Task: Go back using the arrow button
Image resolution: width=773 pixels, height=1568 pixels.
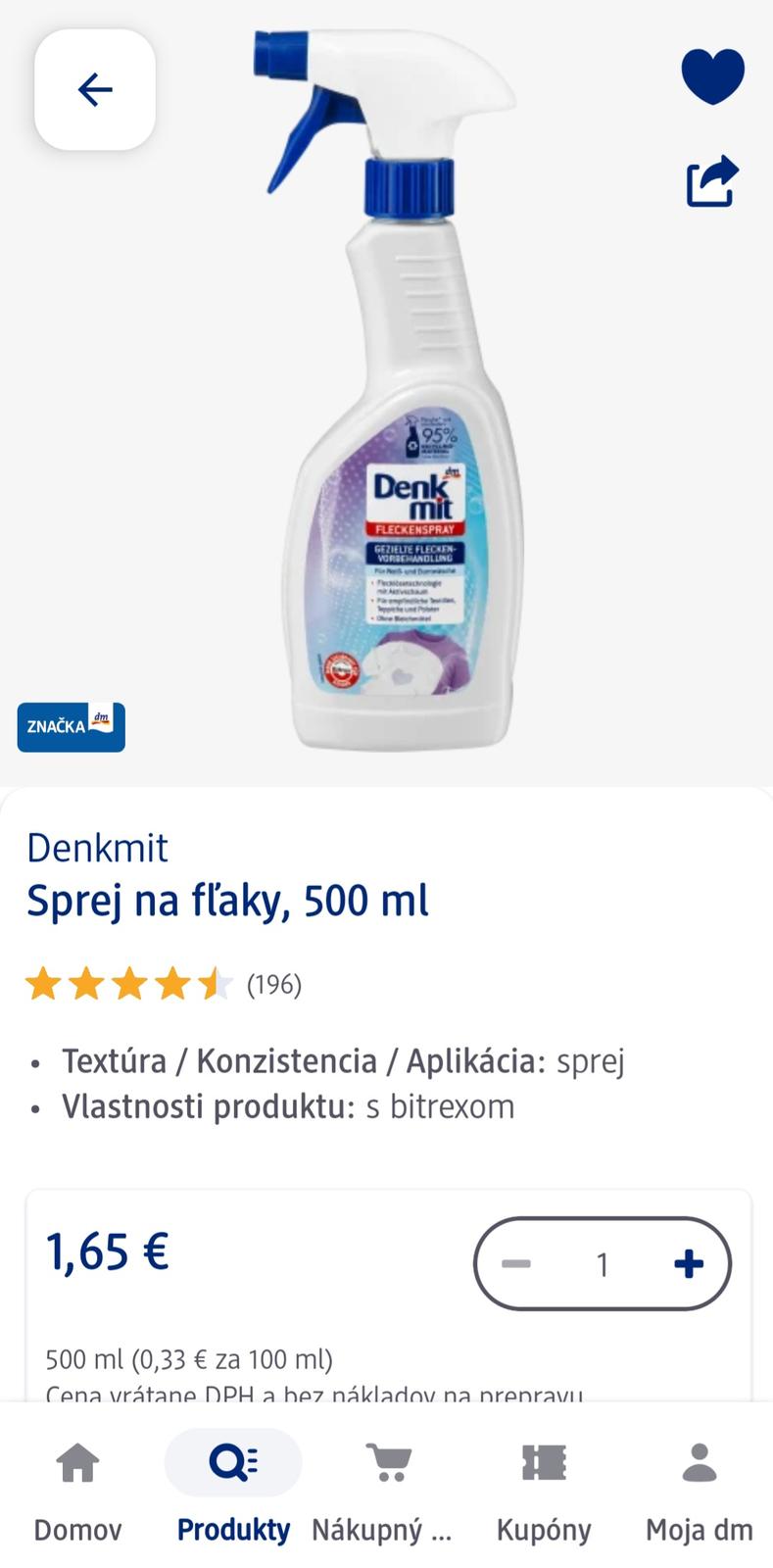Action: pyautogui.click(x=95, y=89)
